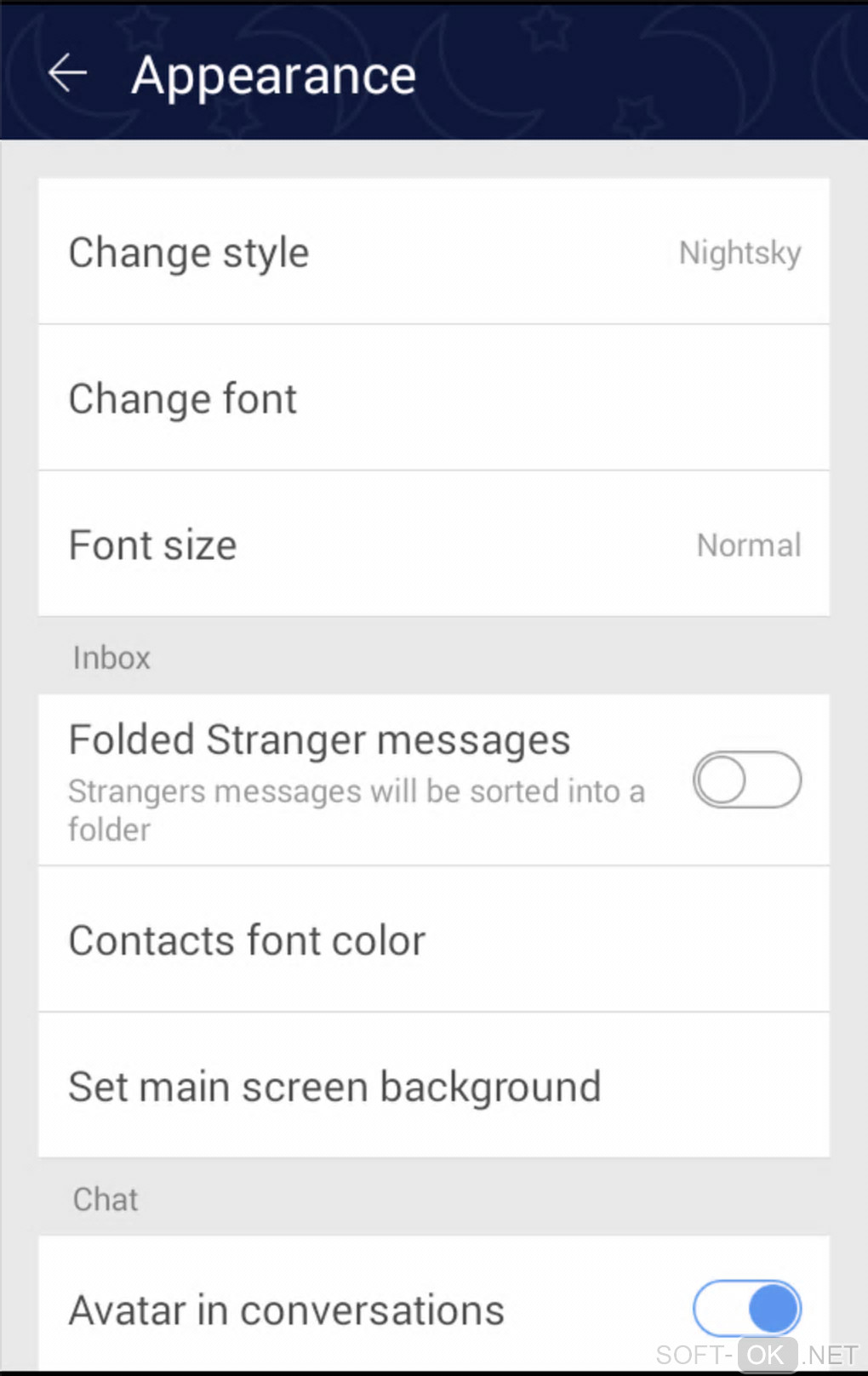Viewport: 868px width, 1376px height.
Task: Open the Change style setting
Action: pos(433,253)
